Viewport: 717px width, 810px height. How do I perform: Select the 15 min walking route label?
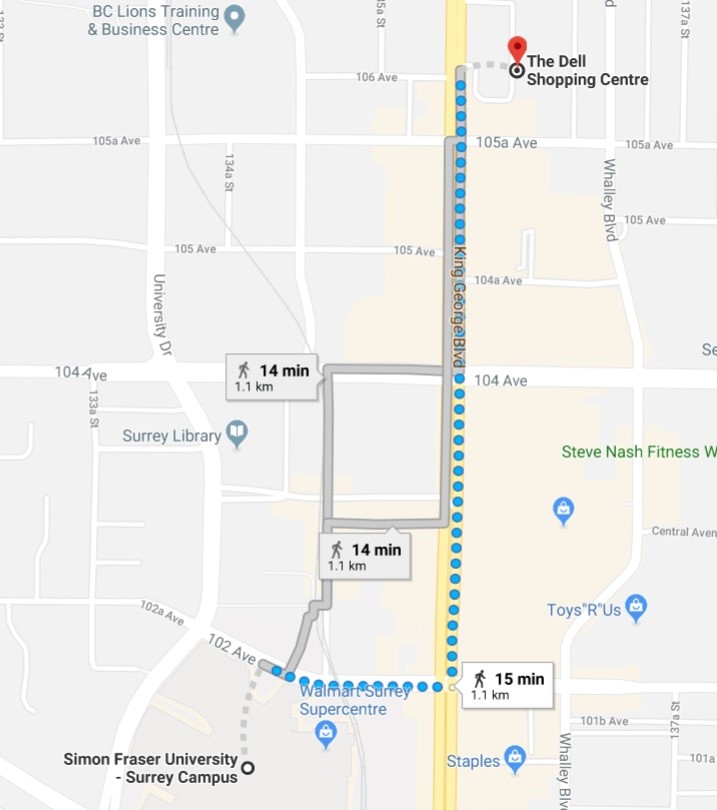(x=508, y=686)
